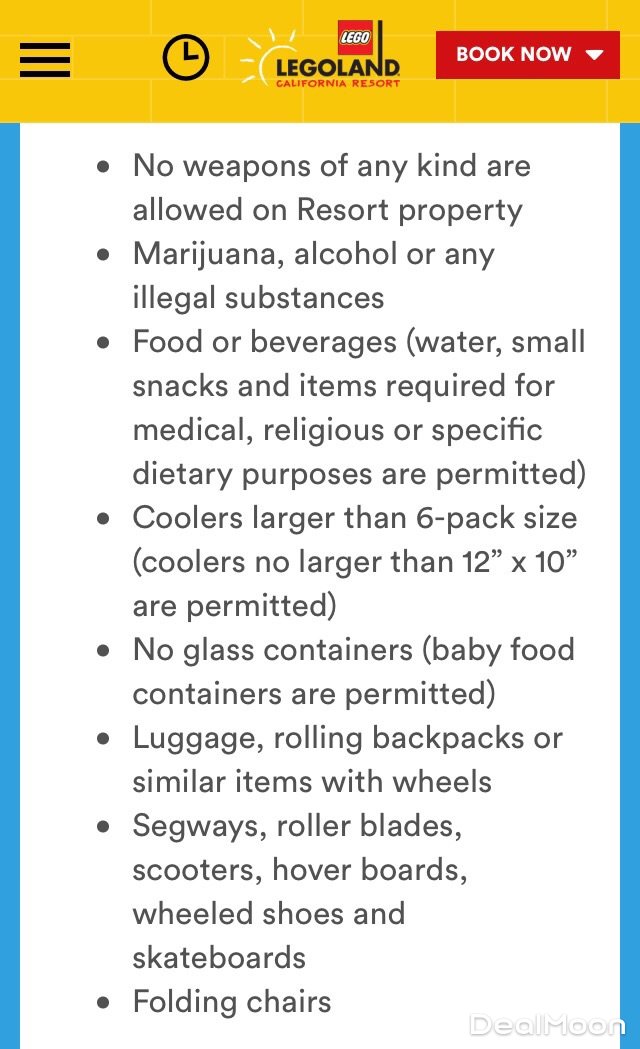640x1049 pixels.
Task: Open the hamburger navigation menu
Action: point(45,58)
